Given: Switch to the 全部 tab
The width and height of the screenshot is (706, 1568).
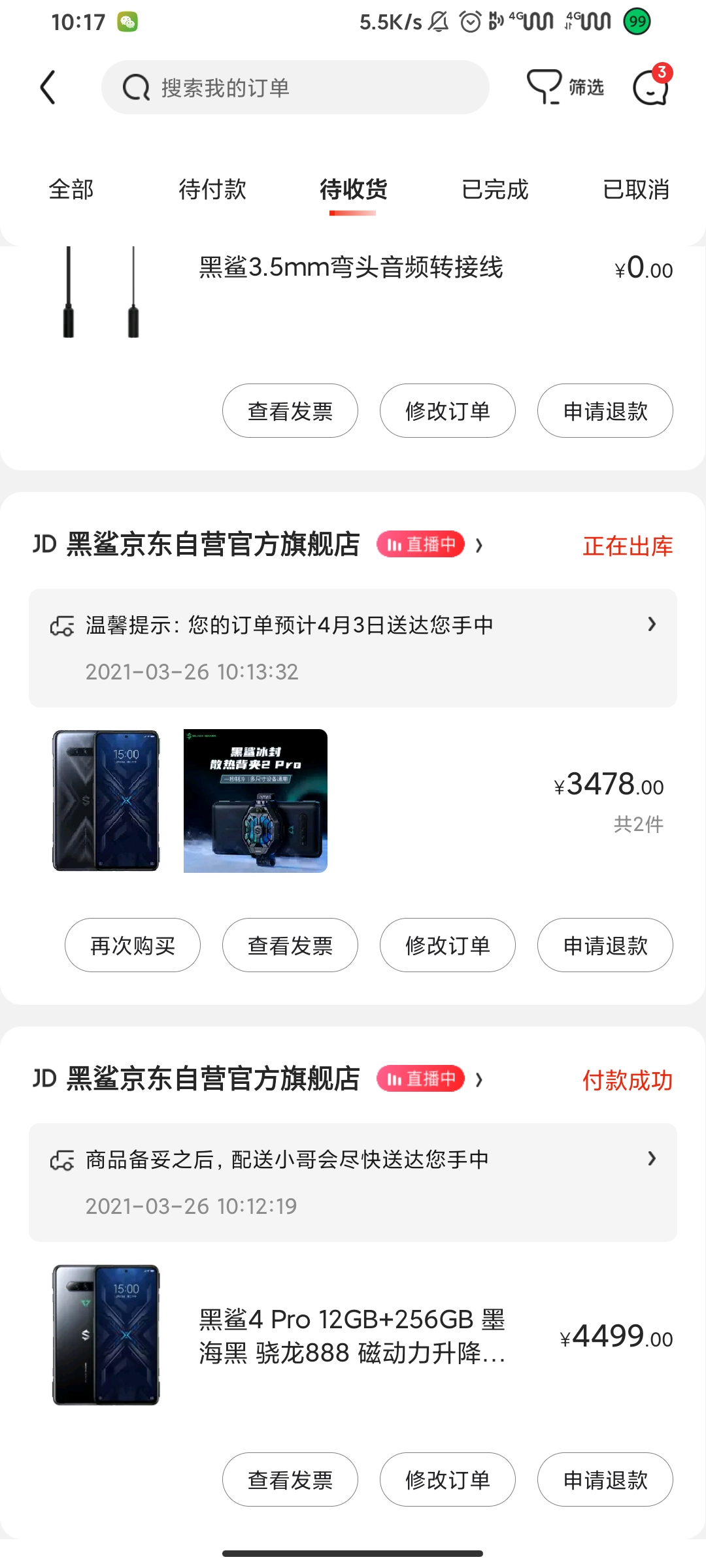Looking at the screenshot, I should (x=71, y=189).
